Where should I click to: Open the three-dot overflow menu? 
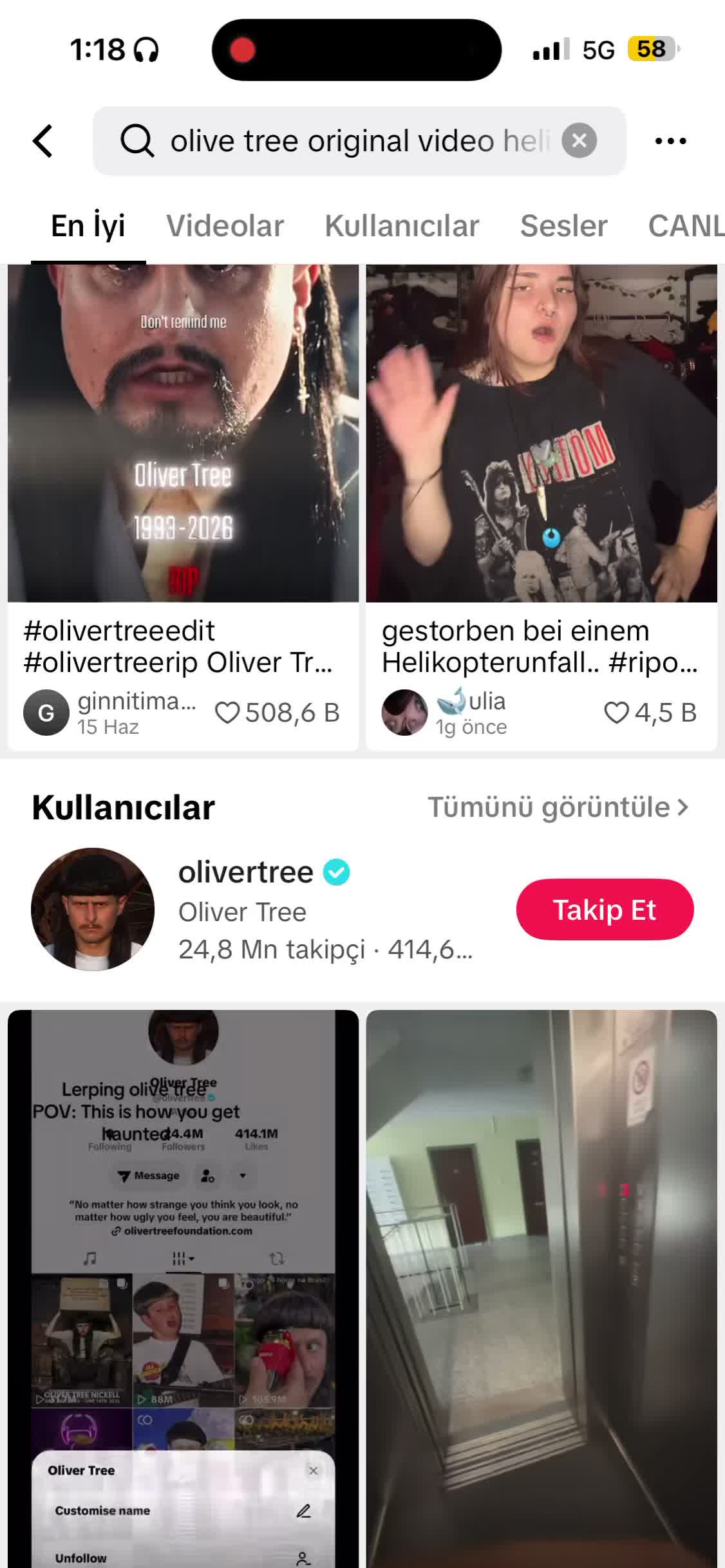pos(670,141)
